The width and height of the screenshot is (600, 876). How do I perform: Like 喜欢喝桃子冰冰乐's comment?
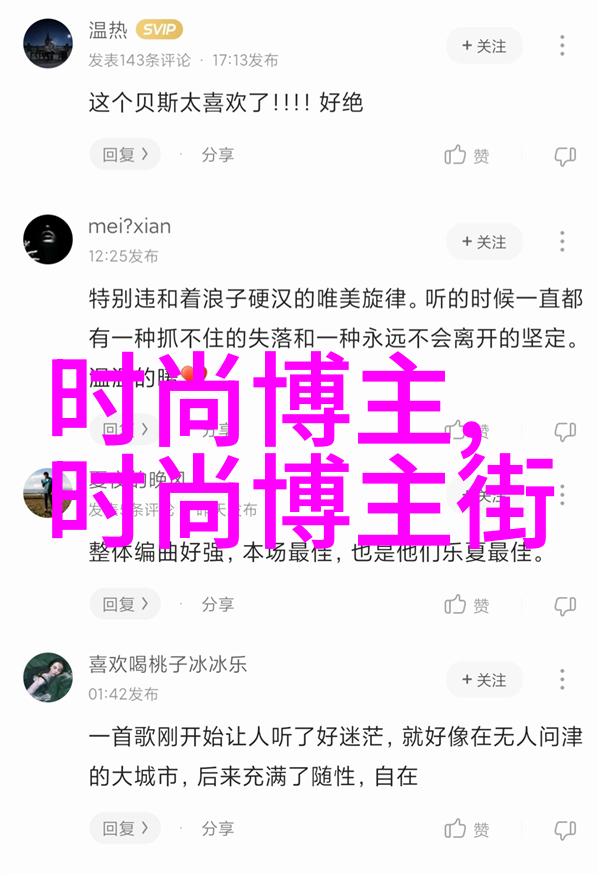tap(467, 829)
